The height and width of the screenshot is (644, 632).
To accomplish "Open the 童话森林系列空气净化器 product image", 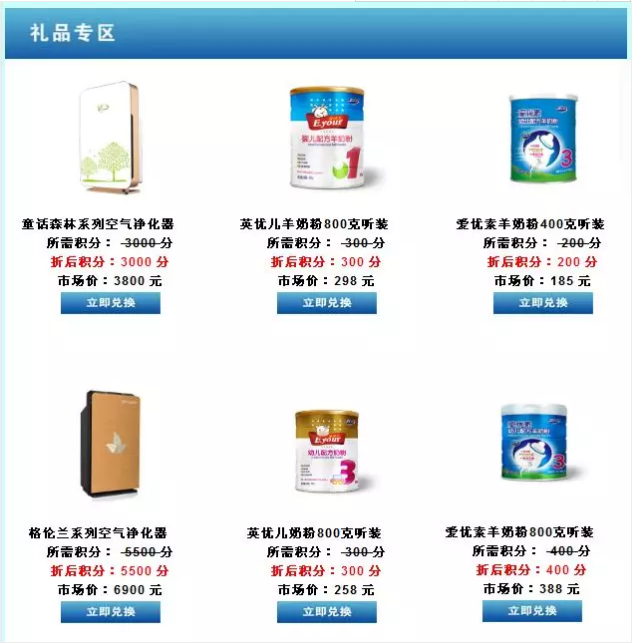I will coord(110,137).
